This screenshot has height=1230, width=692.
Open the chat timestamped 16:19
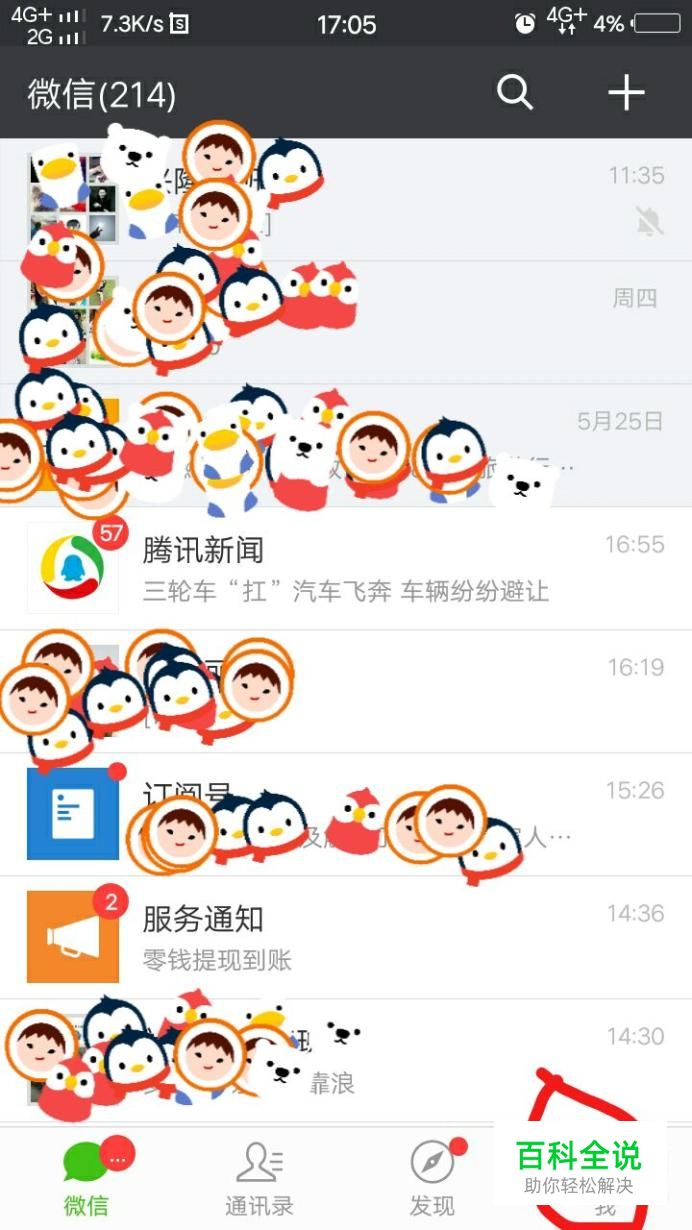tap(450, 692)
